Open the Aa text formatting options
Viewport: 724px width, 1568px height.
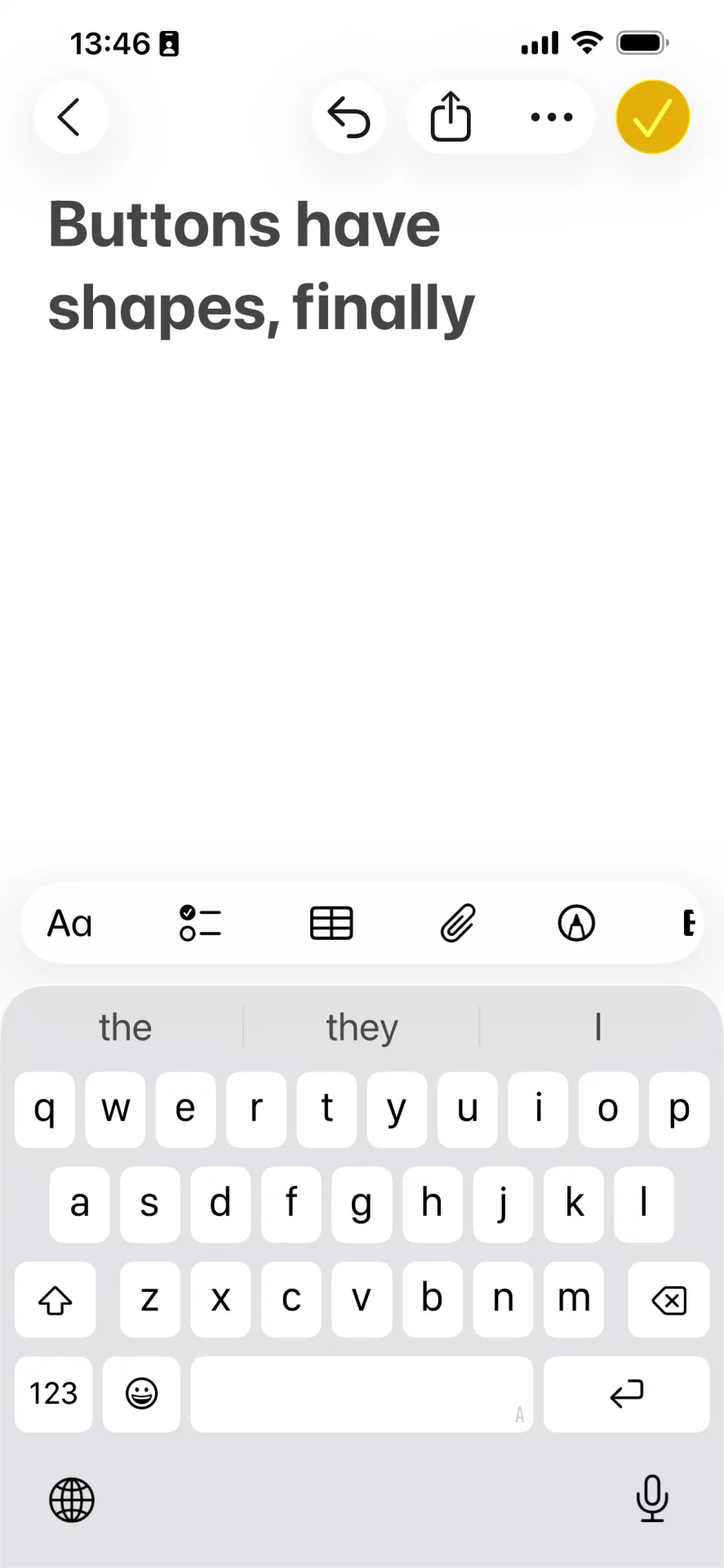pyautogui.click(x=70, y=924)
